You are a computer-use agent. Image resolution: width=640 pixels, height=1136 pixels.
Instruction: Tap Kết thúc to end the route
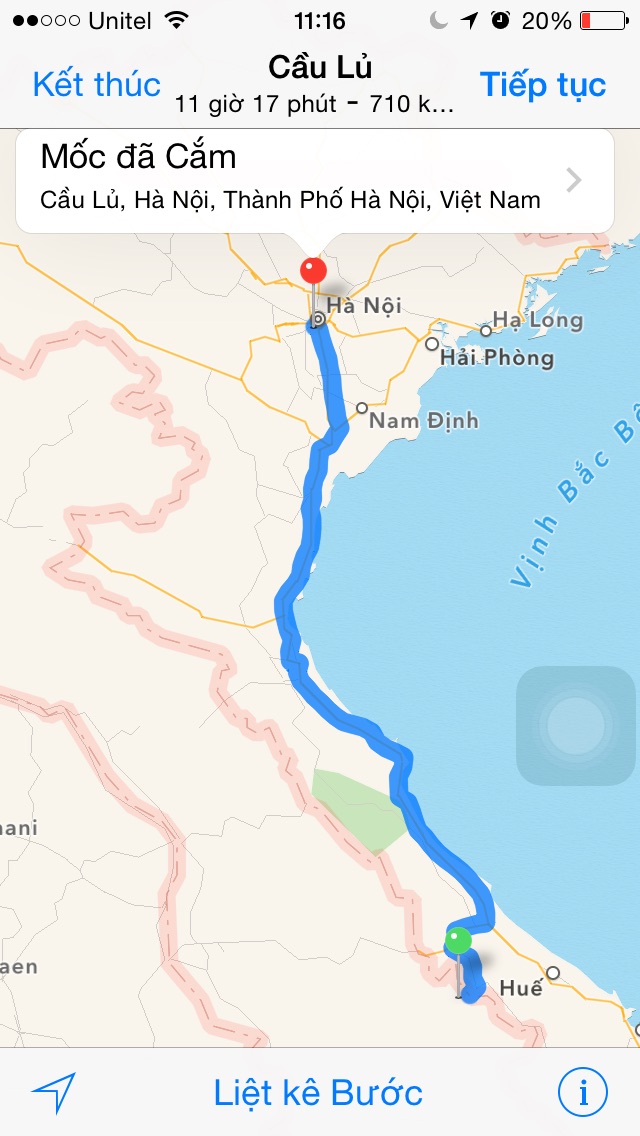(x=96, y=85)
